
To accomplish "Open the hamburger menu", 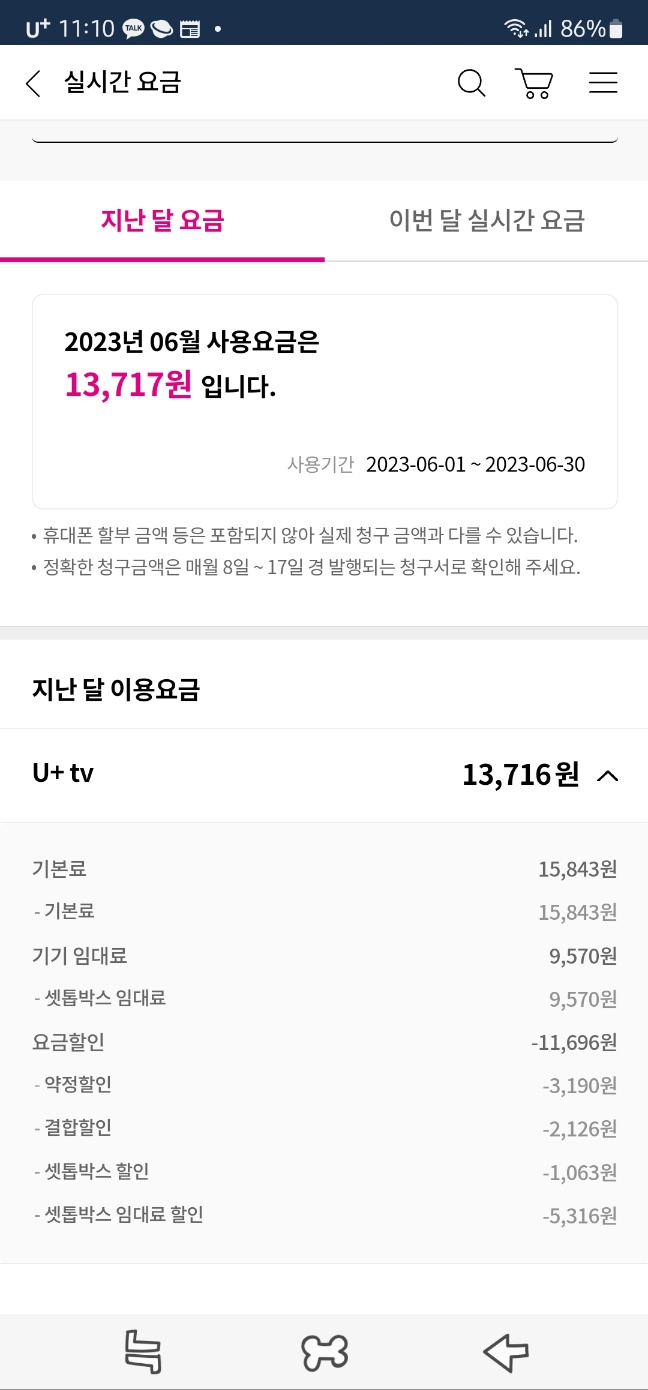I will (603, 83).
